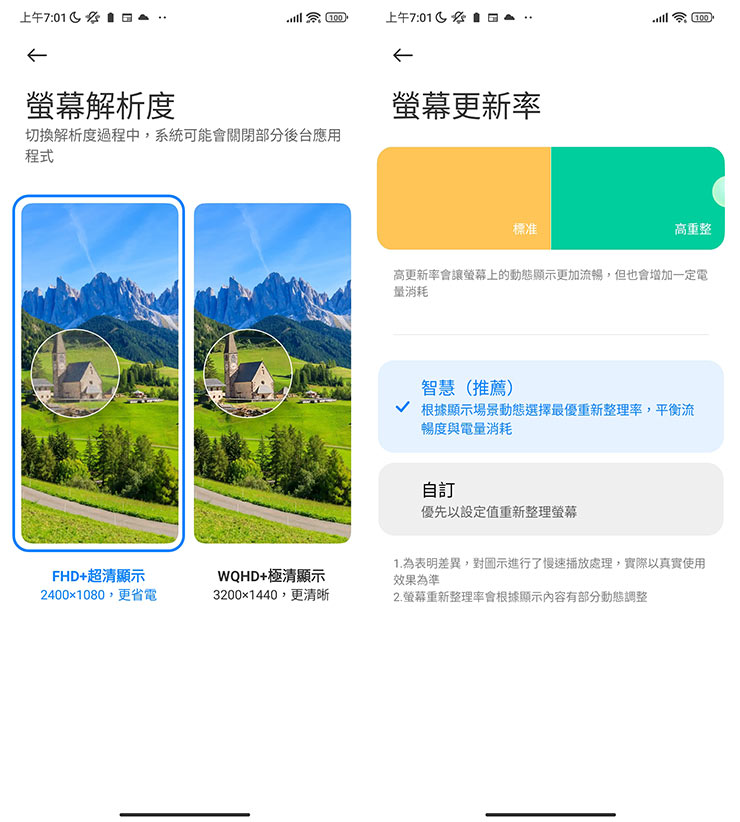Tap the back arrow on the resolution screen

pyautogui.click(x=38, y=57)
